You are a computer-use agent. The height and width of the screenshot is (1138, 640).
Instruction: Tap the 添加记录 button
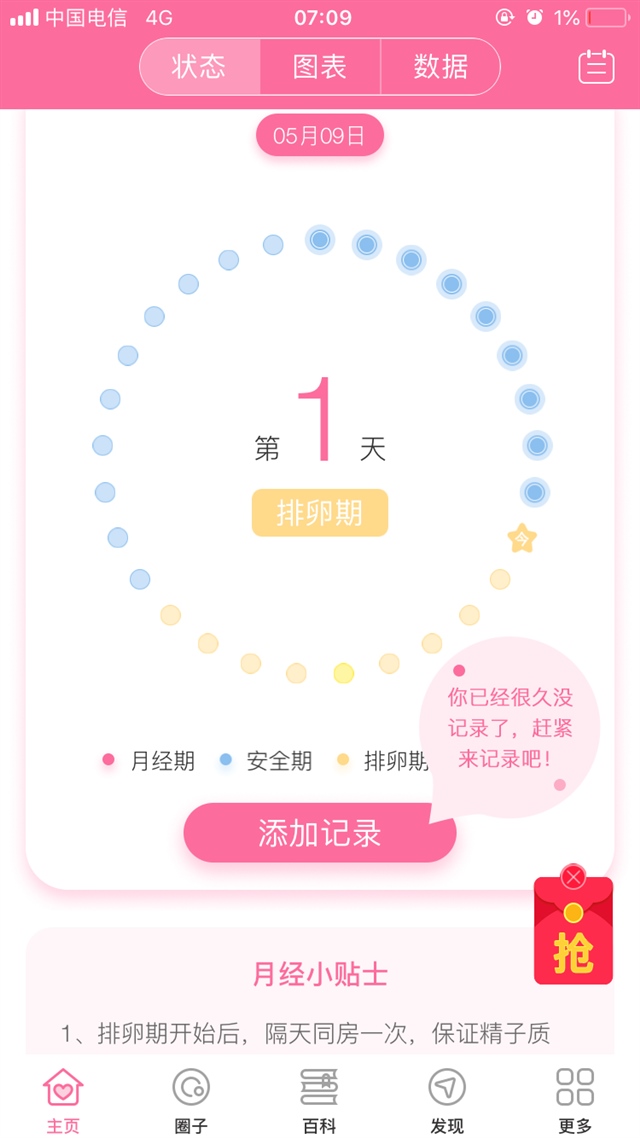320,834
